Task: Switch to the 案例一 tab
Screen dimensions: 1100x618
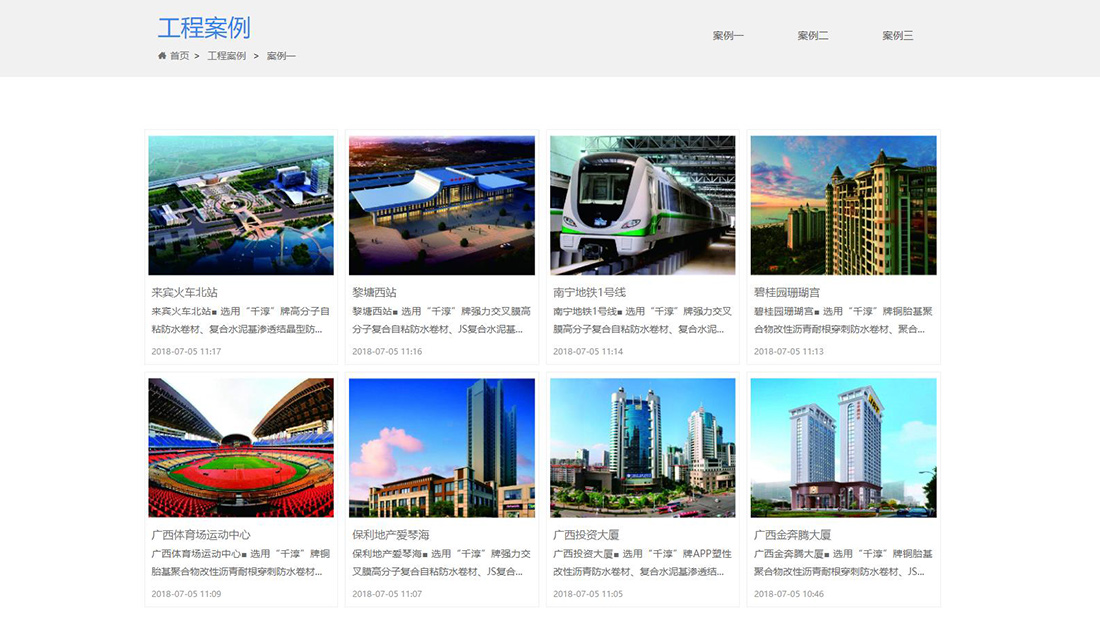Action: pos(728,36)
